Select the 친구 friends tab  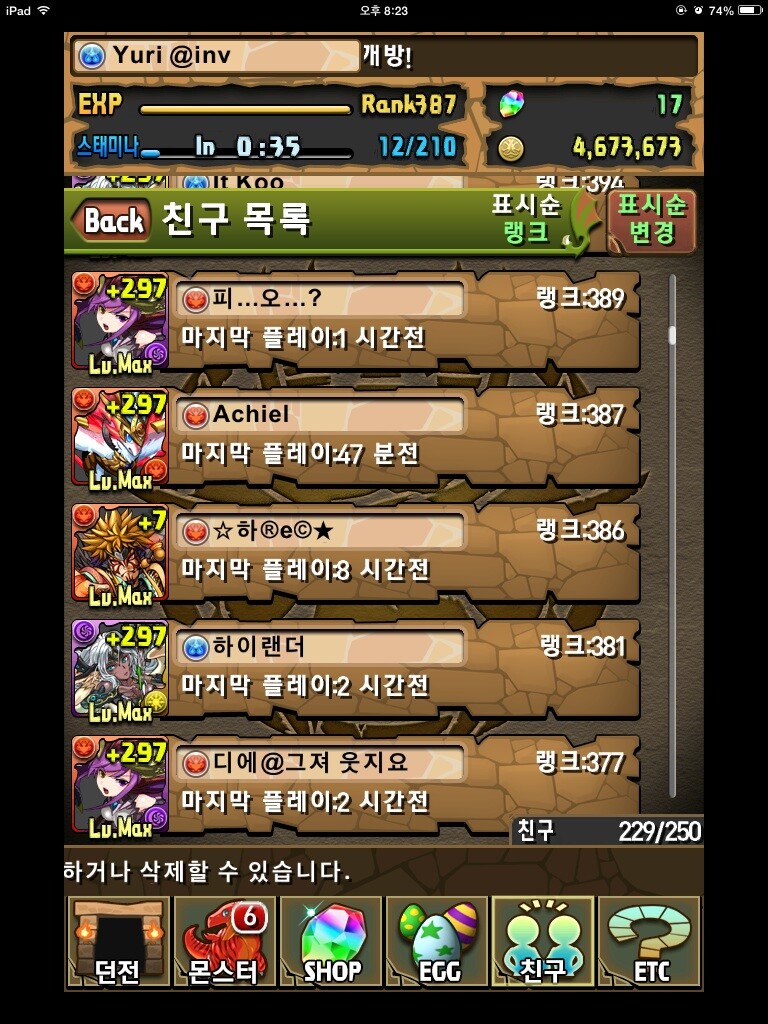543,941
